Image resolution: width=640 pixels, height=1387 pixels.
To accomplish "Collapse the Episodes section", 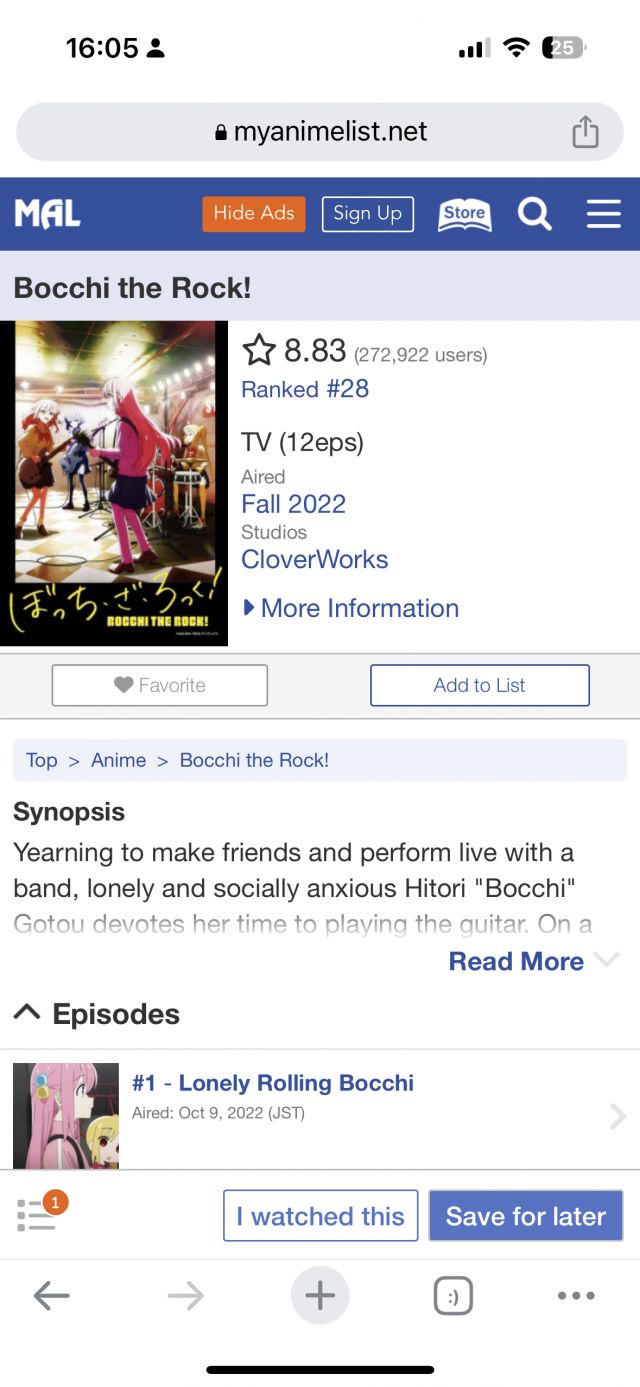I will coord(28,1014).
